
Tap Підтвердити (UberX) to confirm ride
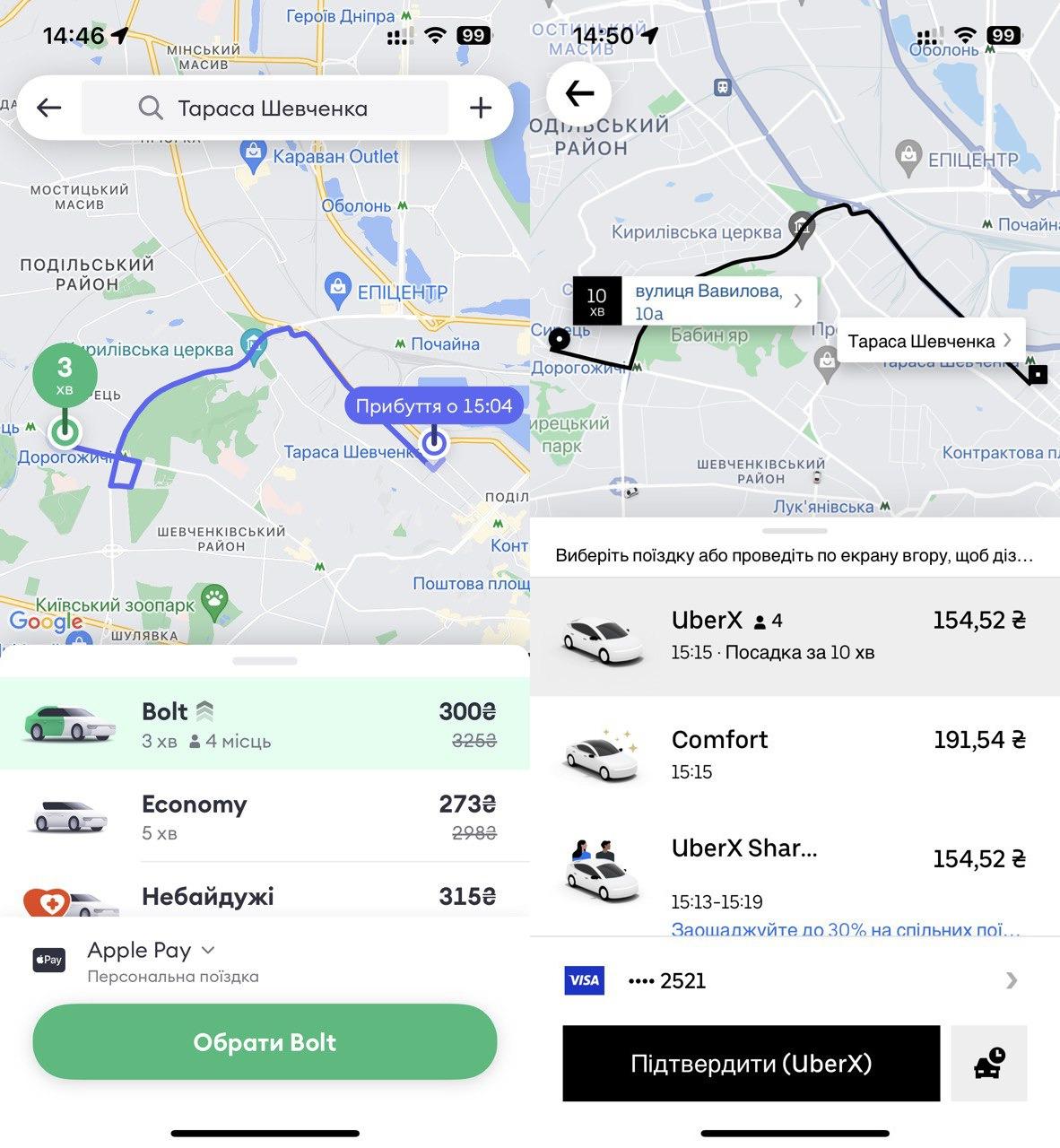(x=751, y=1064)
